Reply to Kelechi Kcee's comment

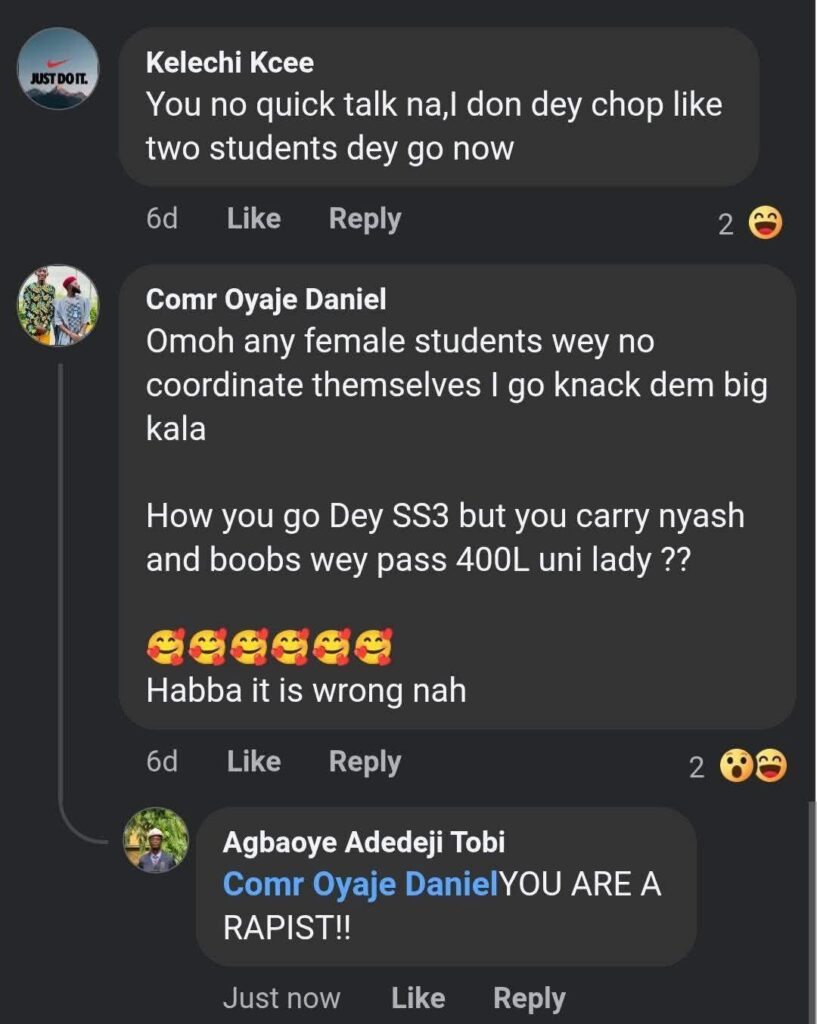click(x=364, y=218)
